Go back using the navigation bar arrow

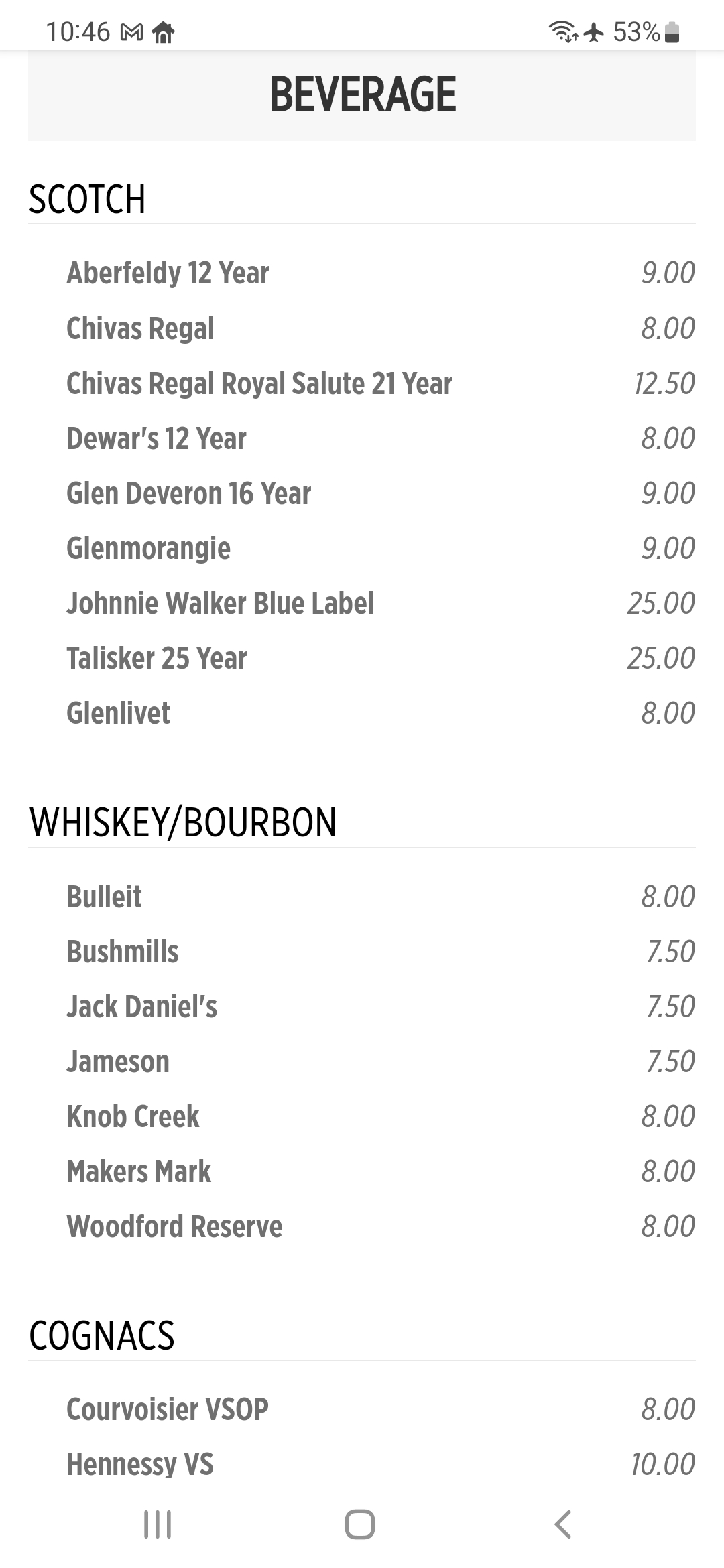563,1524
